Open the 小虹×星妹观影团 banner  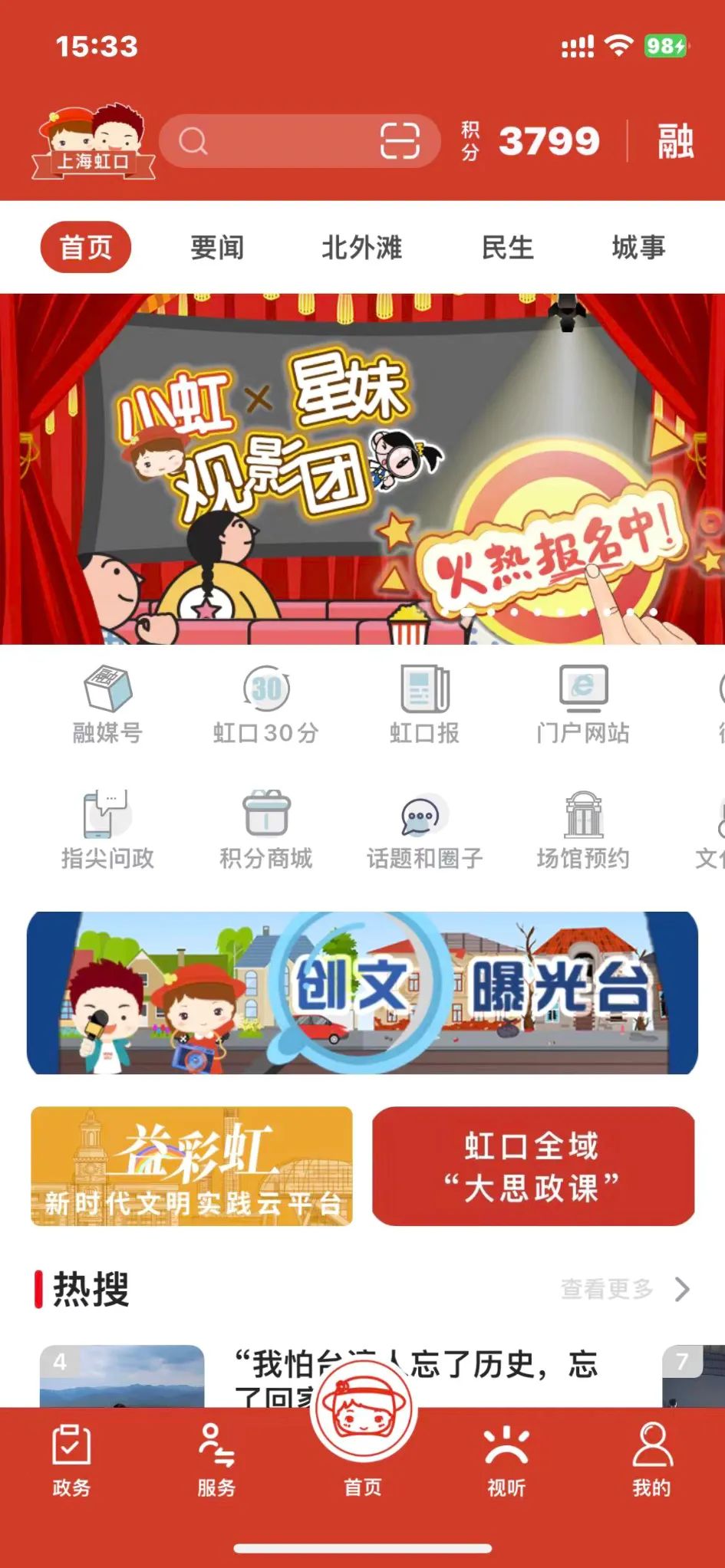[362, 468]
